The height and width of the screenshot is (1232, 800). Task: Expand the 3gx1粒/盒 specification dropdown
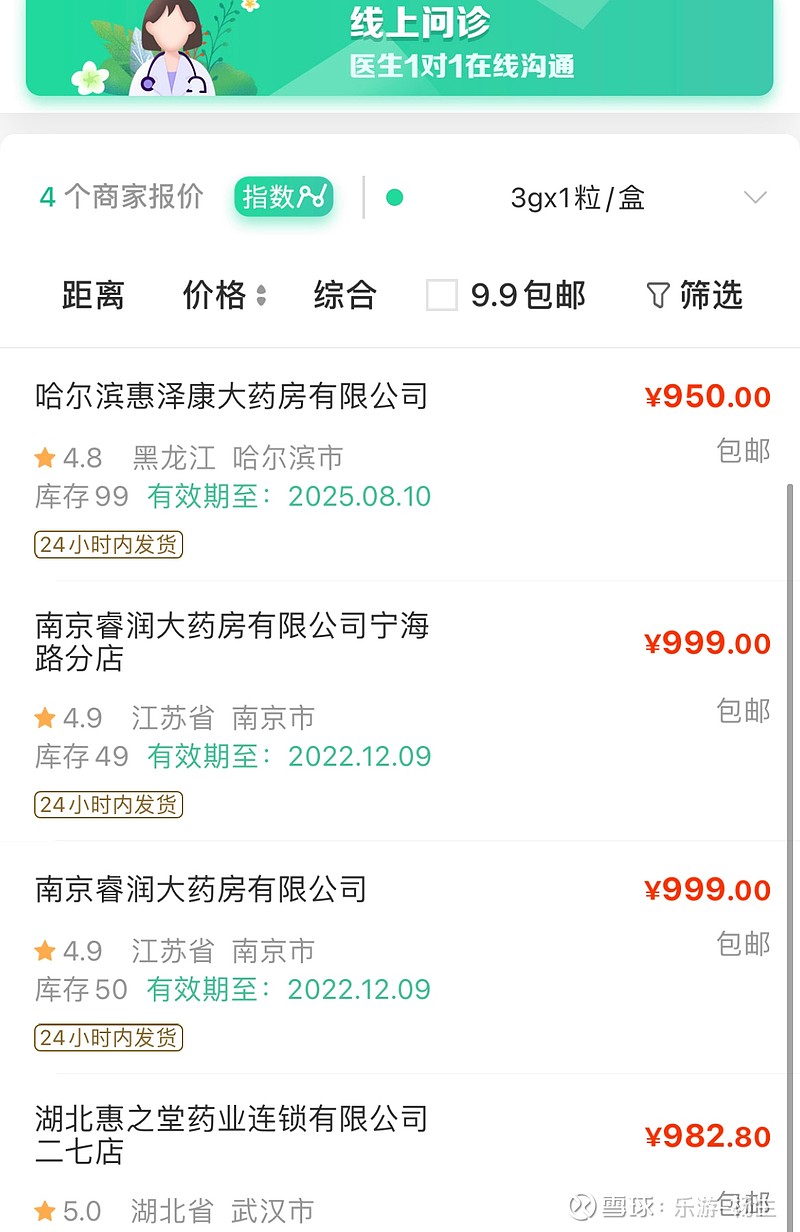pyautogui.click(x=578, y=198)
